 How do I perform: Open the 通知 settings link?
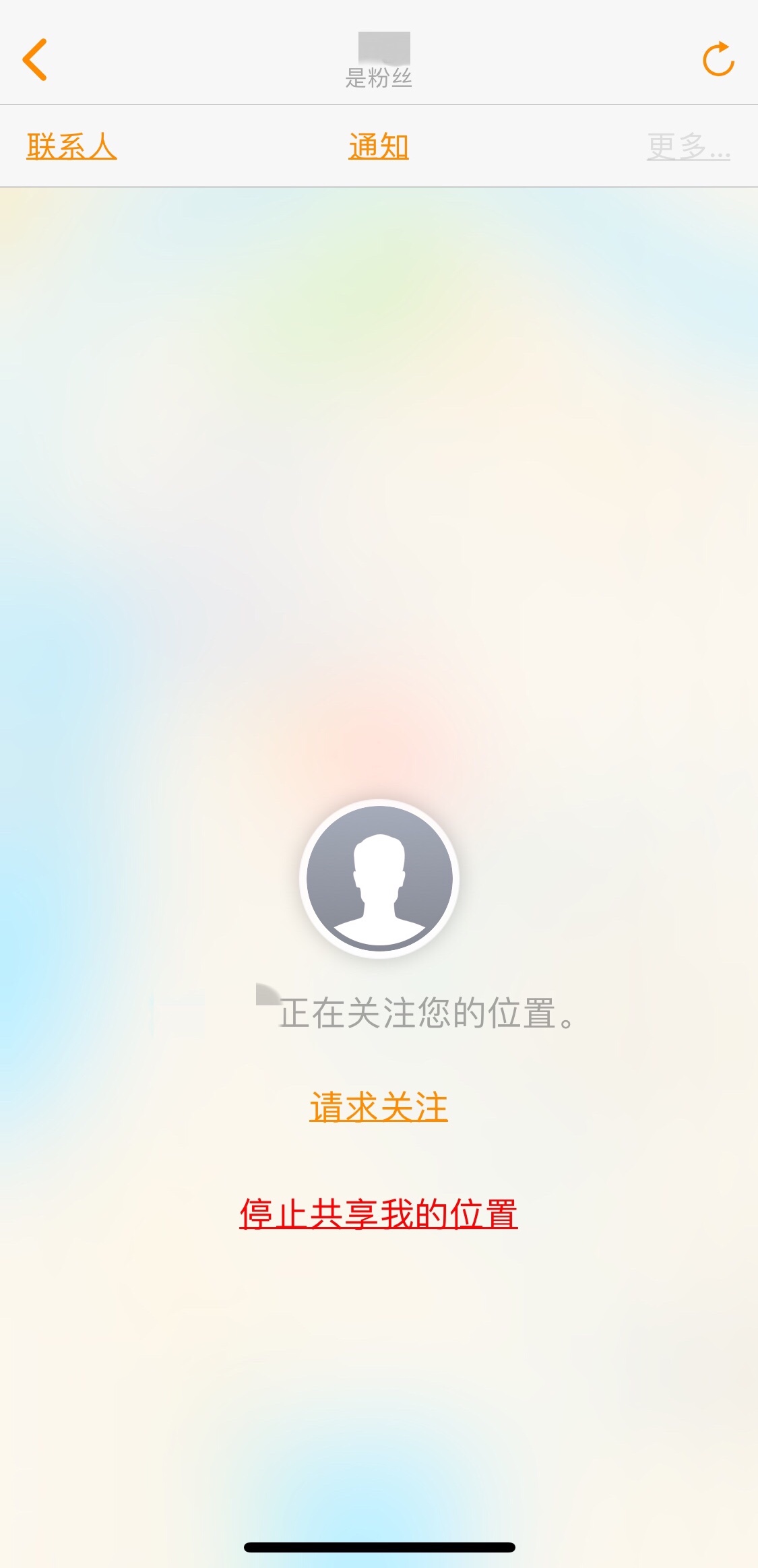379,146
